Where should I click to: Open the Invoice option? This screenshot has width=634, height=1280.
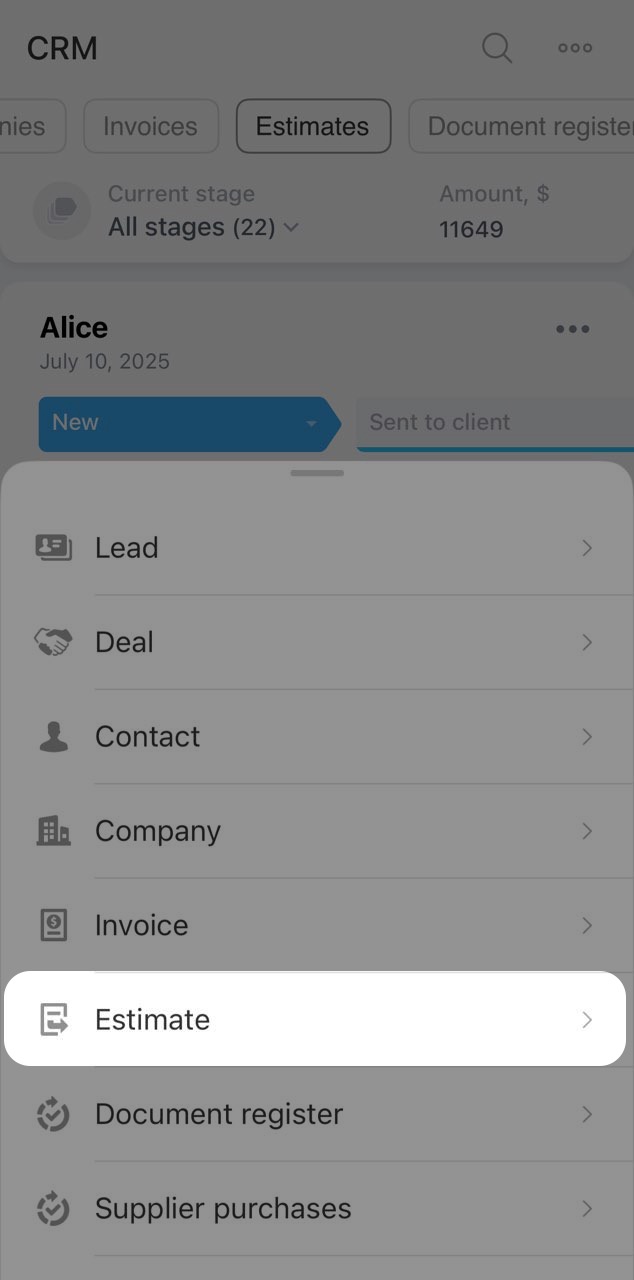pos(315,925)
